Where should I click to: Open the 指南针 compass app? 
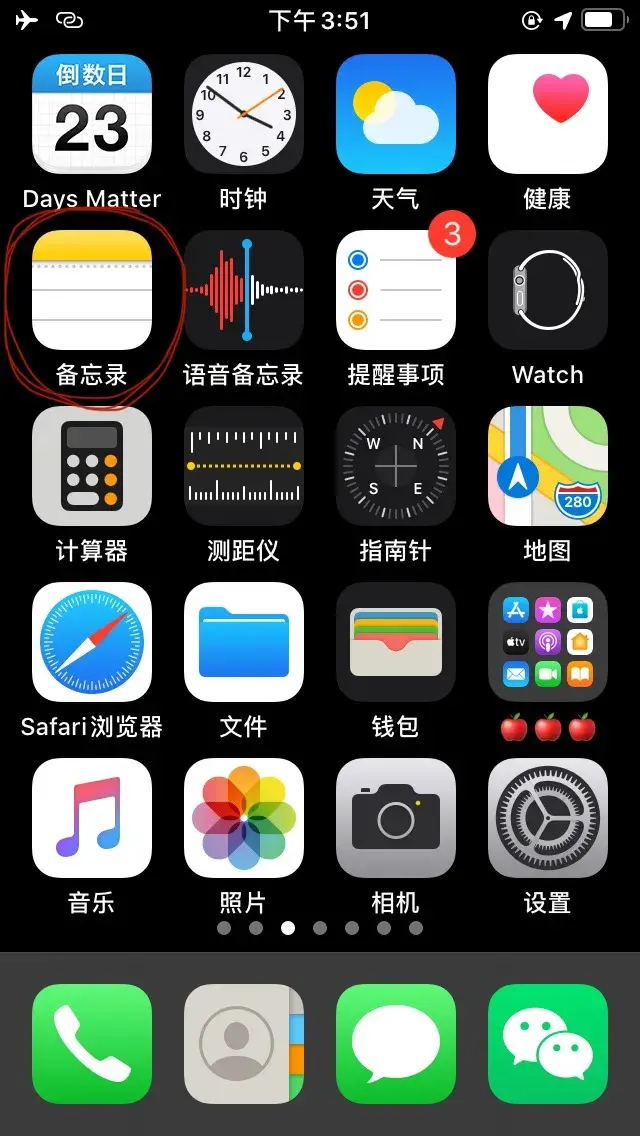tap(396, 466)
